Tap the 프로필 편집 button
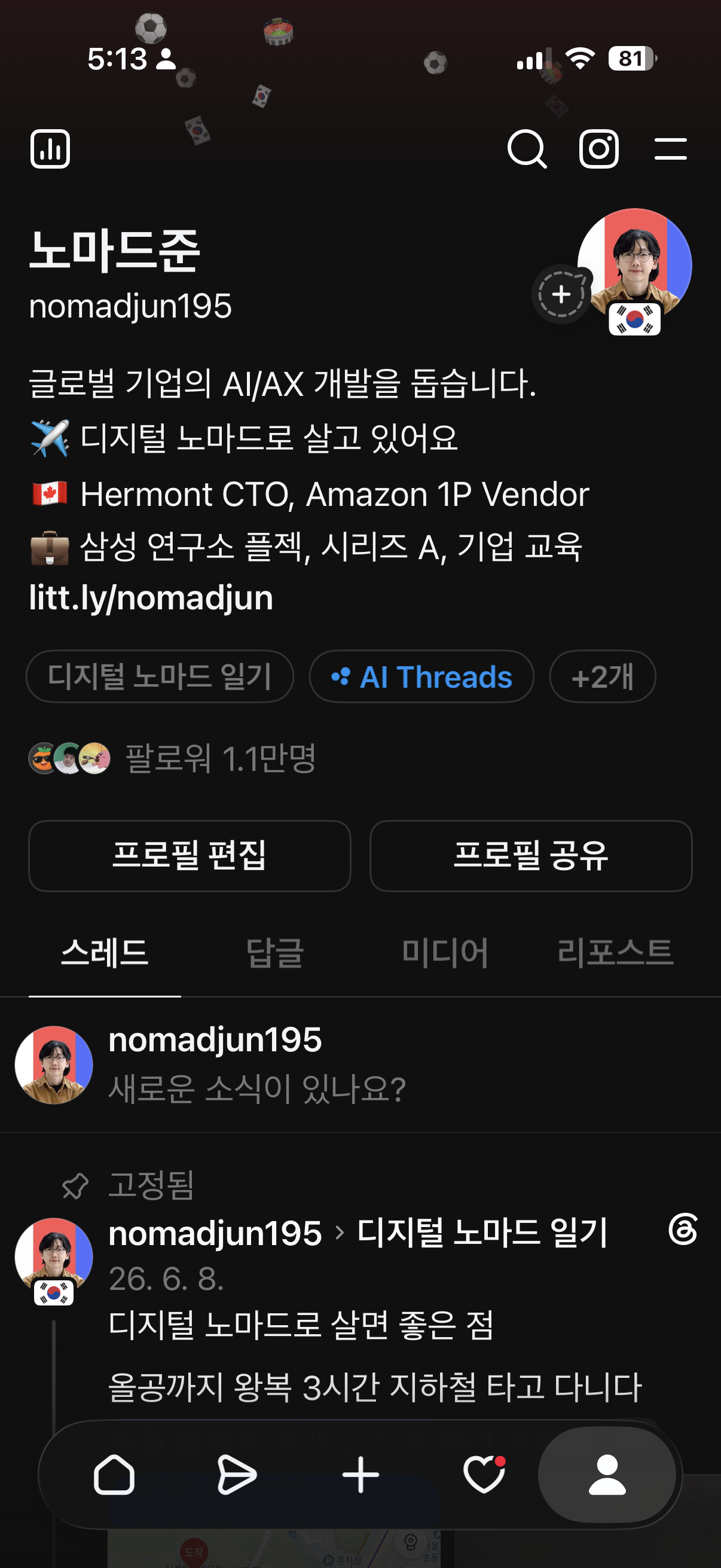Screen dimensions: 721x1568 click(190, 855)
